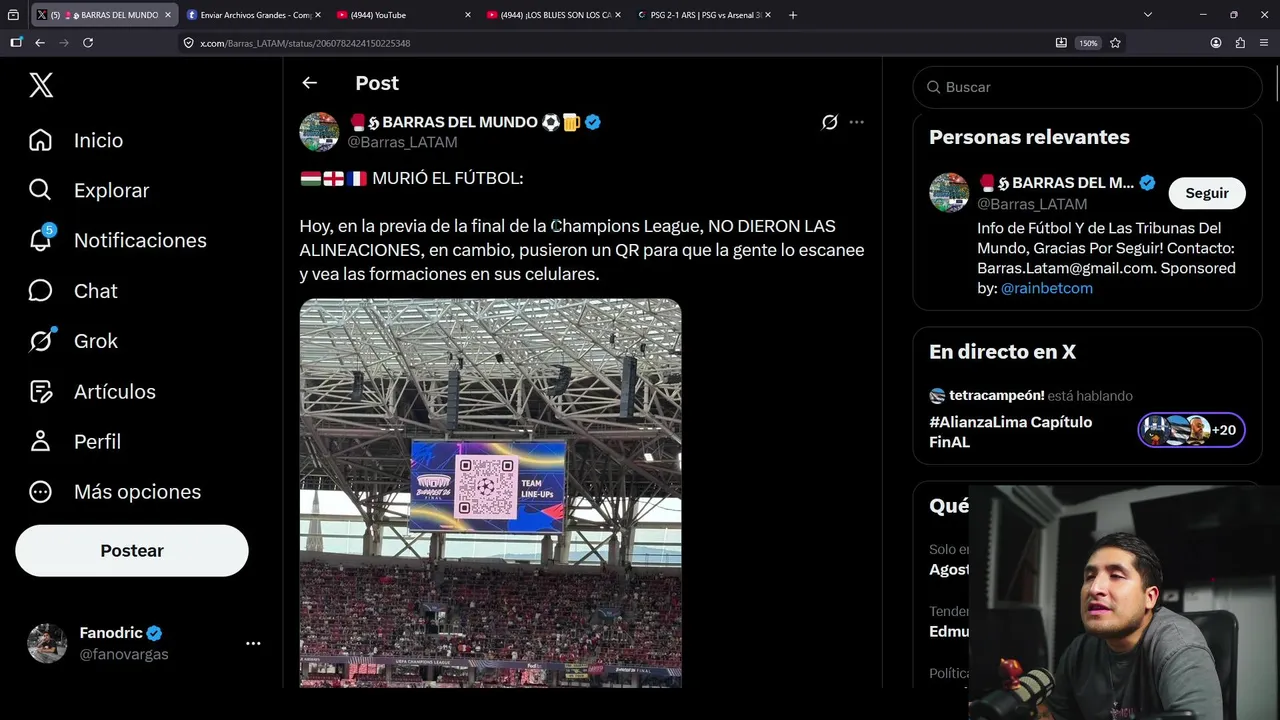Open the @rainbetcom link
This screenshot has width=1280, height=720.
tap(1046, 288)
